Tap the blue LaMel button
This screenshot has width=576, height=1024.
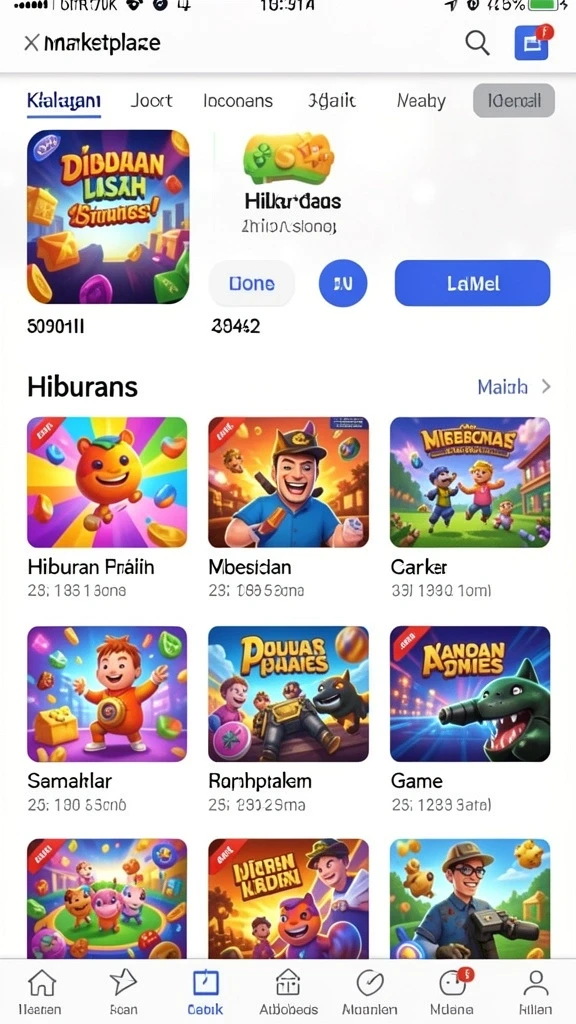472,283
